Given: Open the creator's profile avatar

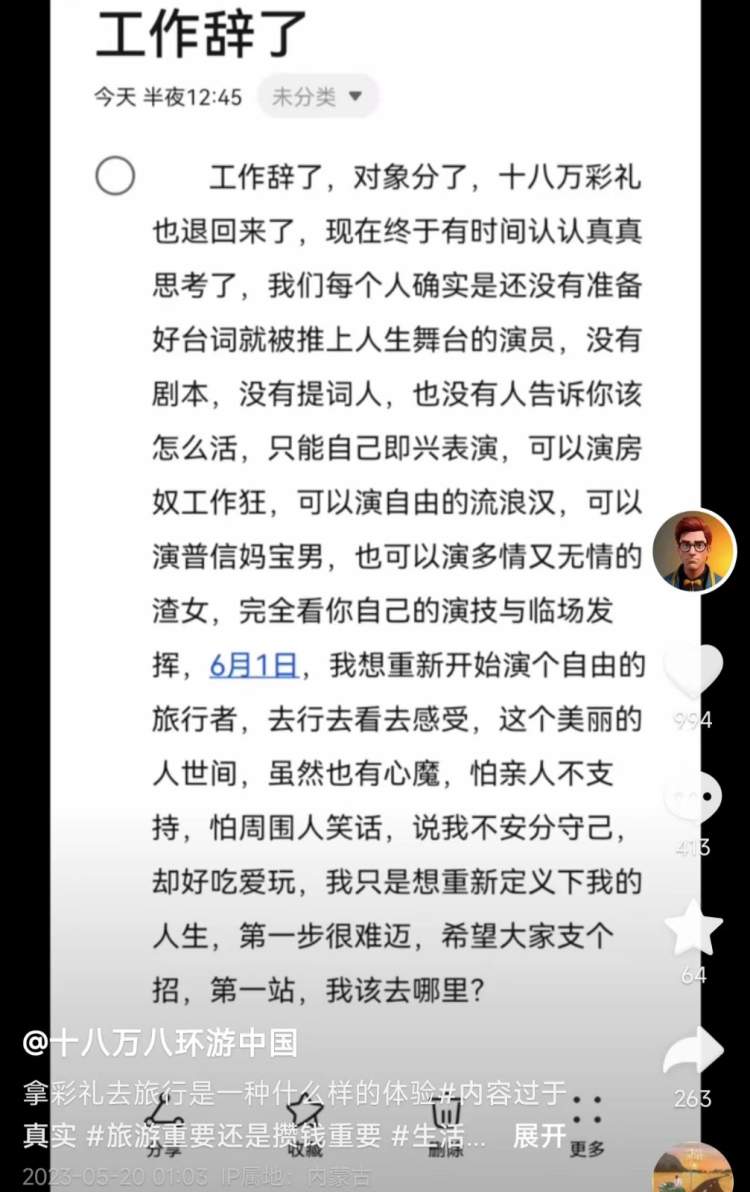Looking at the screenshot, I should (x=694, y=551).
